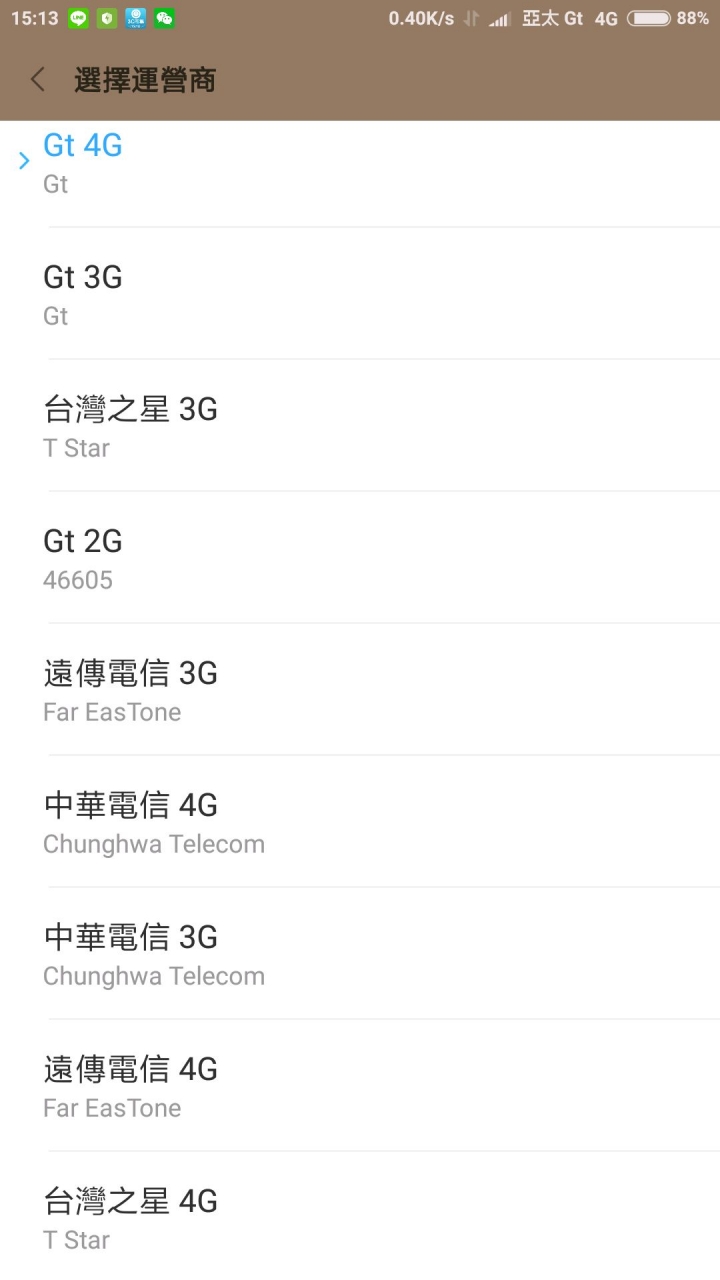Select 中華電信 4G Chunghwa Telecom
720x1280 pixels.
[360, 821]
